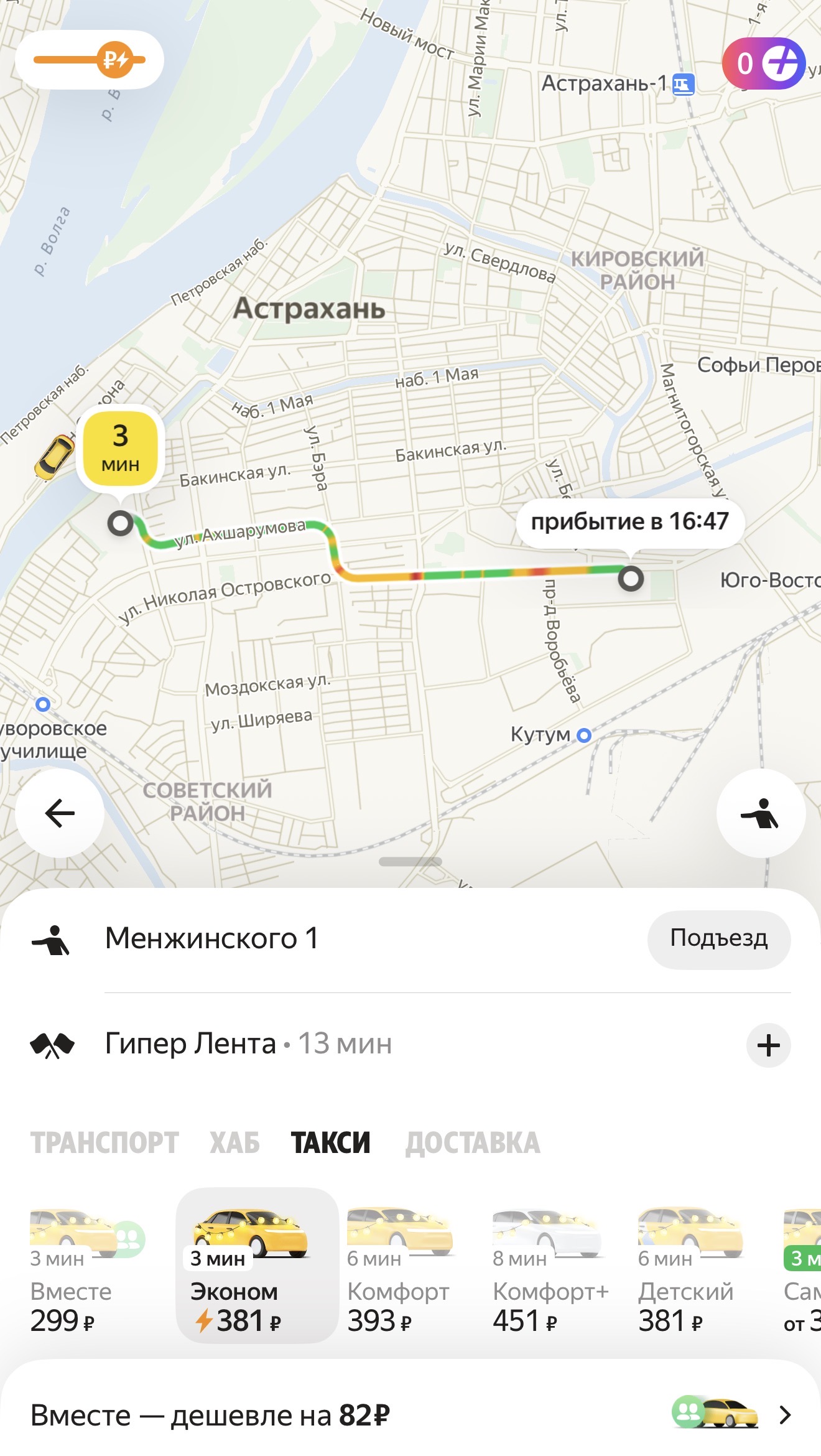Edit pickup address Менжинского 1
821x1456 pixels.
pos(211,938)
